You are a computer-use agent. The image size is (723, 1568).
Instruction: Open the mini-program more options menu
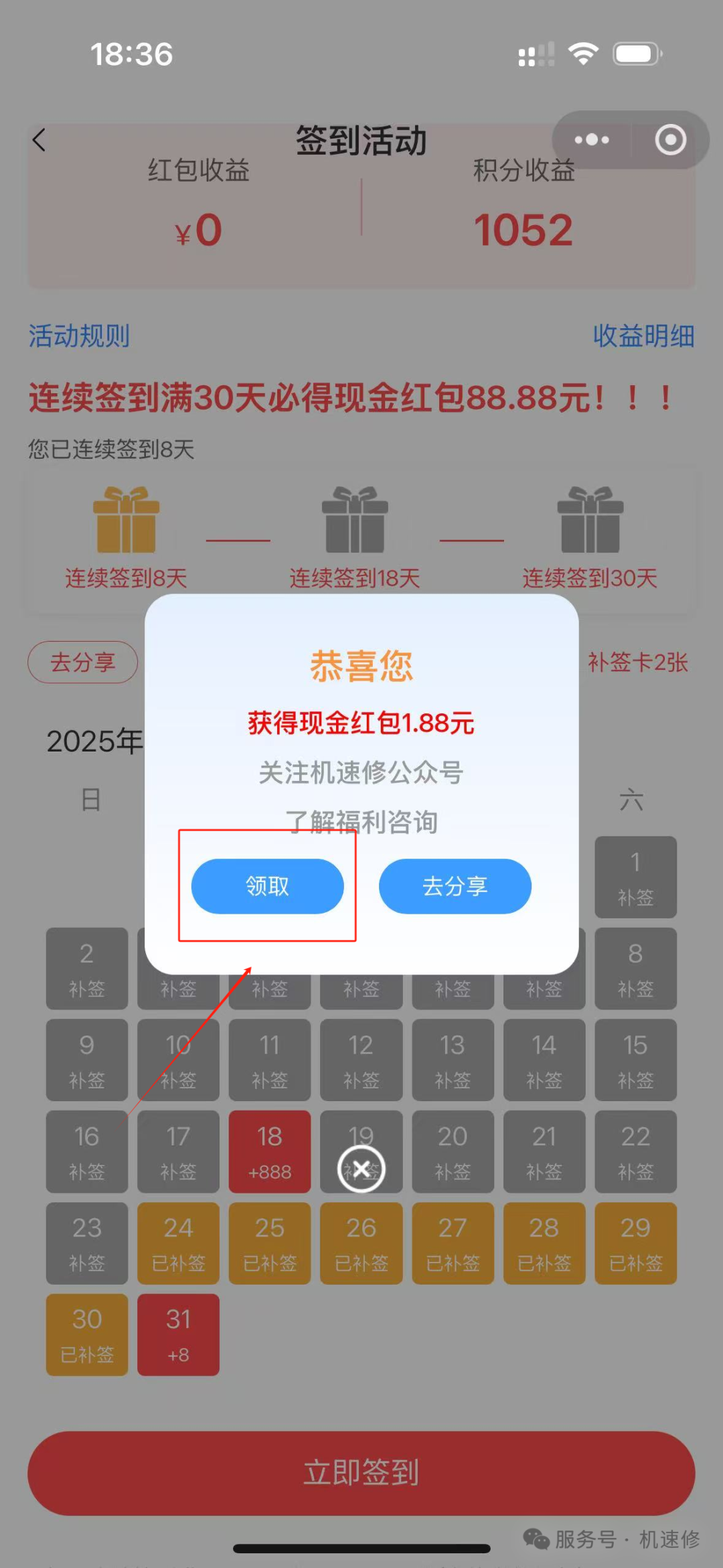point(590,139)
